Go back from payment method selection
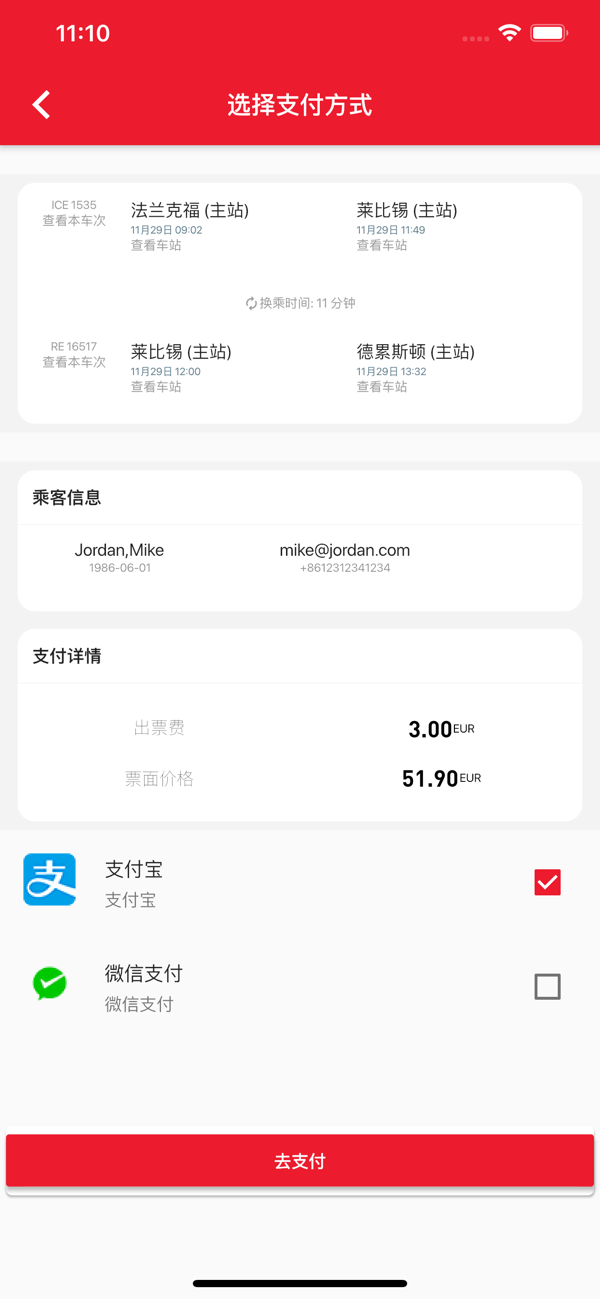This screenshot has width=600, height=1299. (x=41, y=105)
